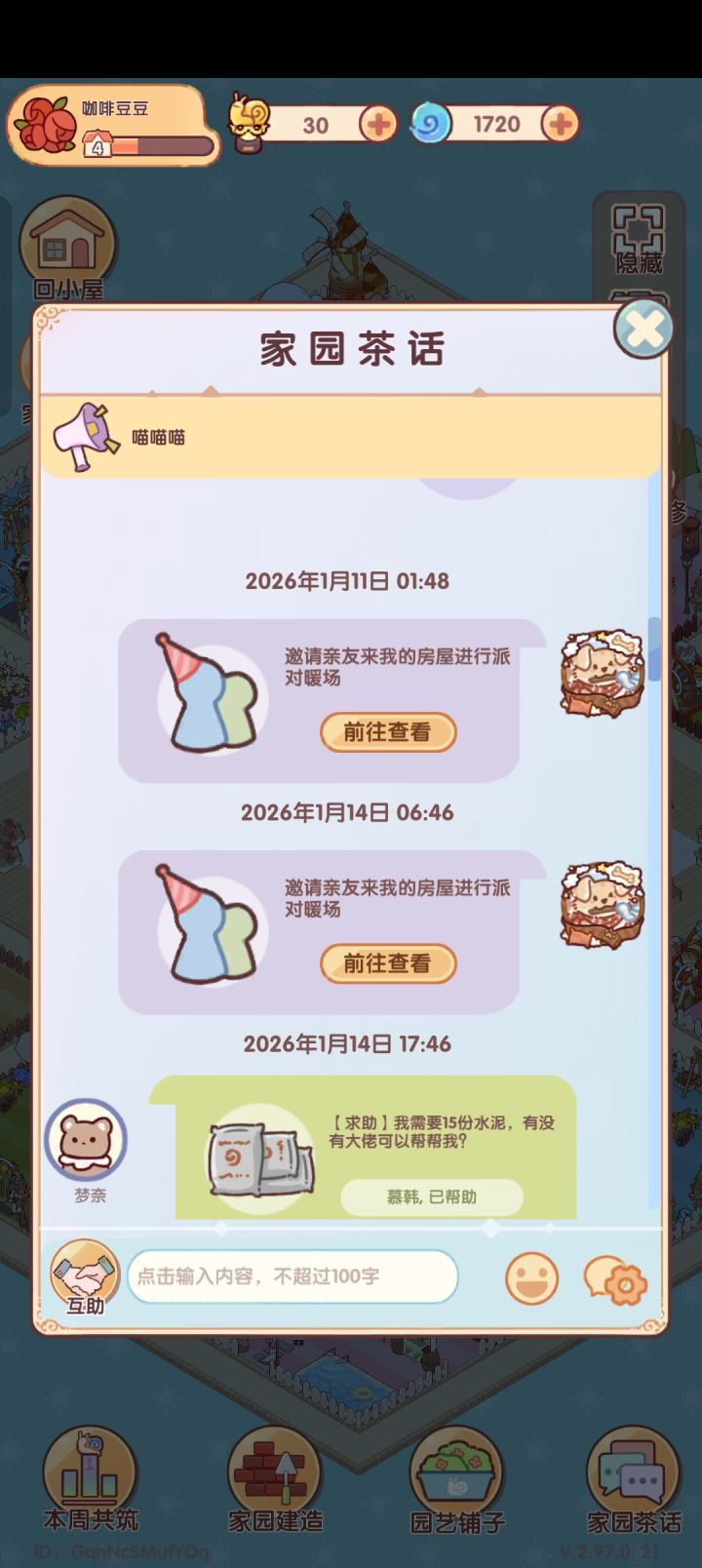Image resolution: width=702 pixels, height=1568 pixels.
Task: Tap the banana currency icon to toggle display
Action: coord(253,123)
